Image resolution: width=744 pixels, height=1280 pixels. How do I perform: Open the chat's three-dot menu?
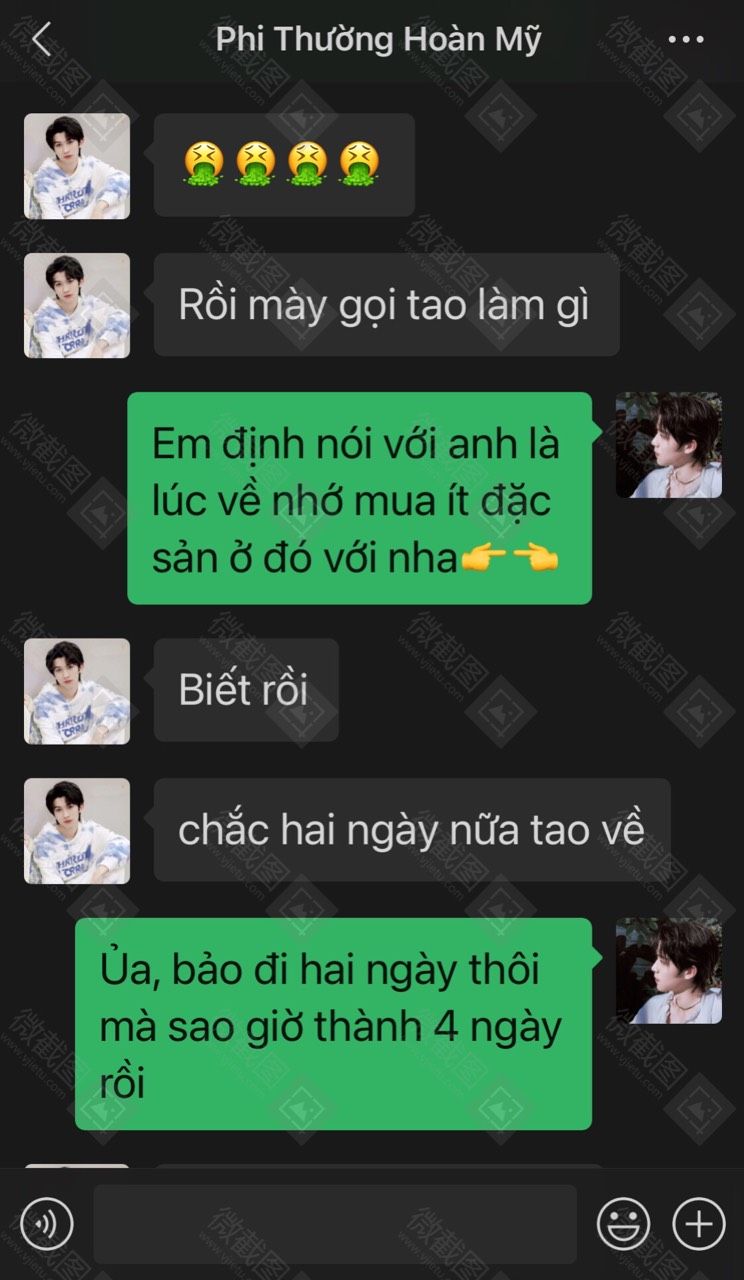(686, 40)
